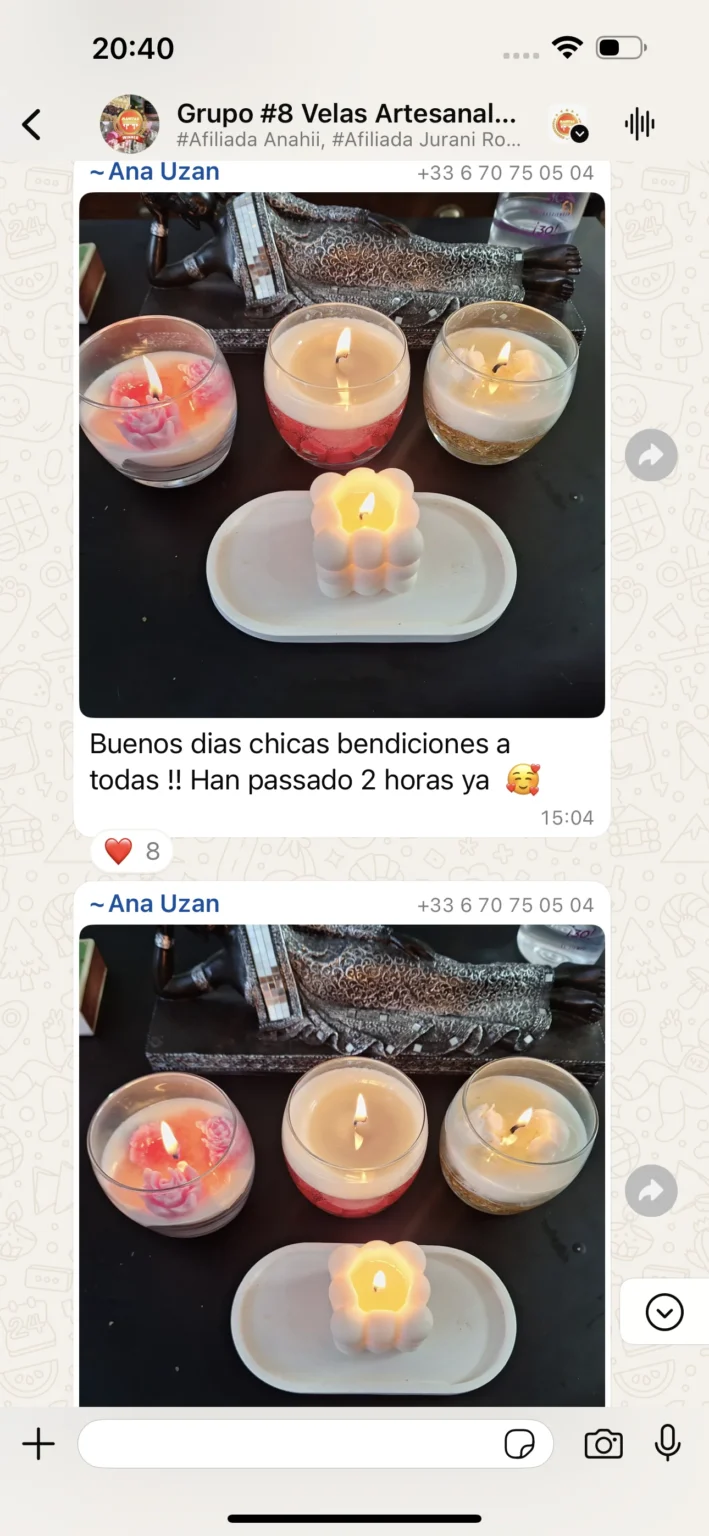Record a voice message with the microphone
Viewport: 709px width, 1536px height.
coord(667,1443)
